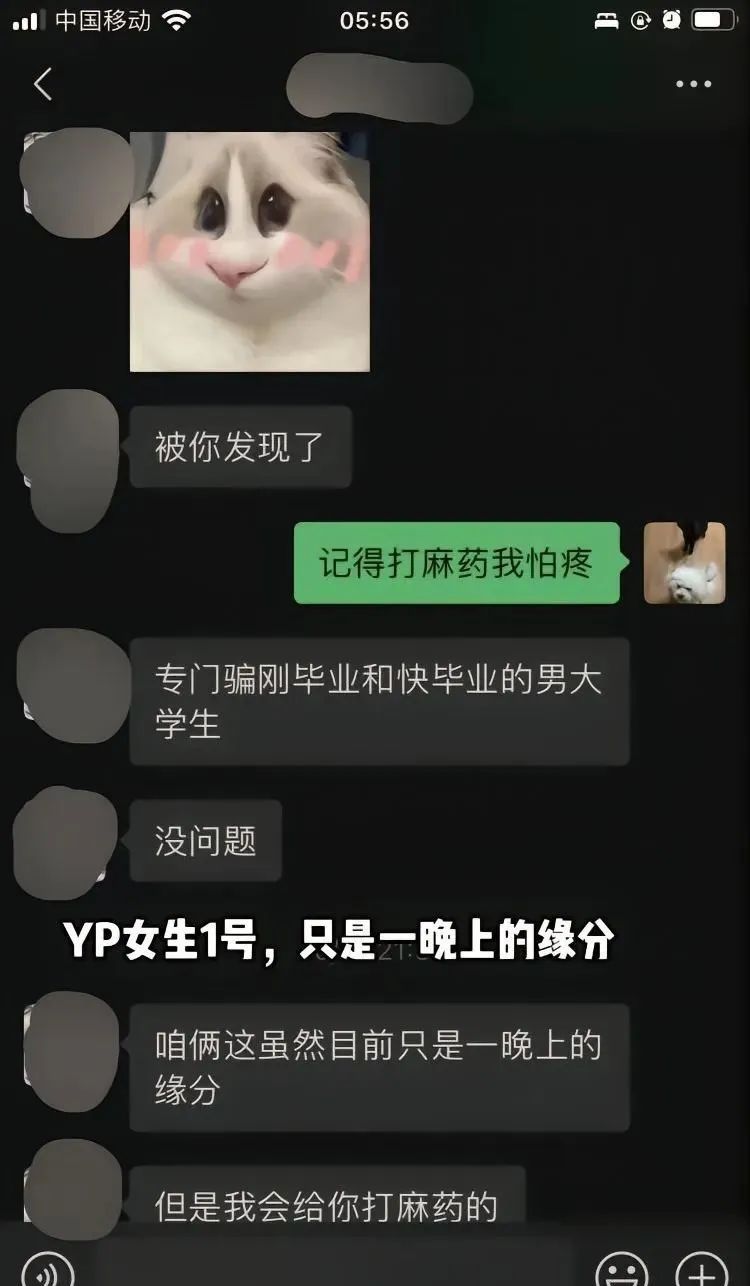Open the three-dot chat info menu

click(693, 85)
